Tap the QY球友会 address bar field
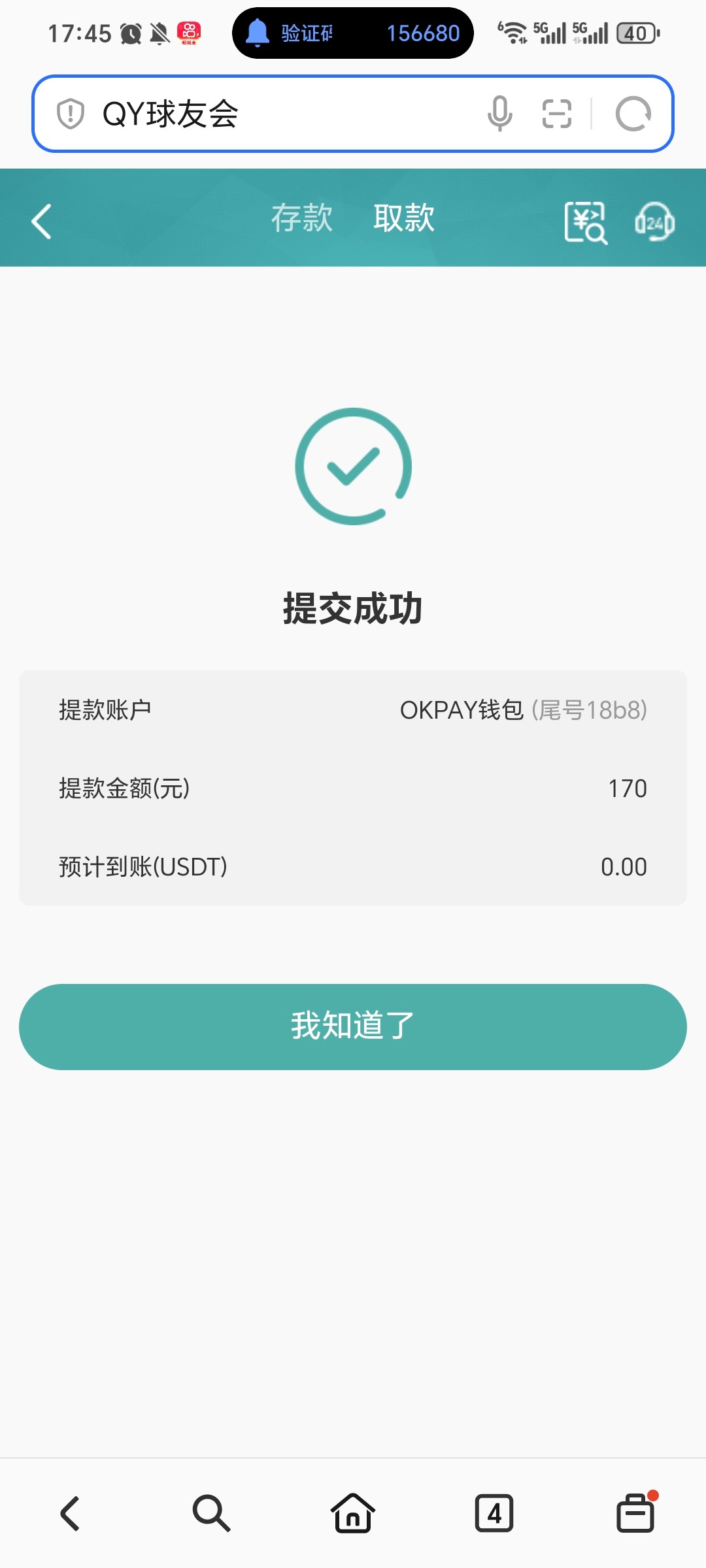The width and height of the screenshot is (706, 1568). click(x=261, y=114)
